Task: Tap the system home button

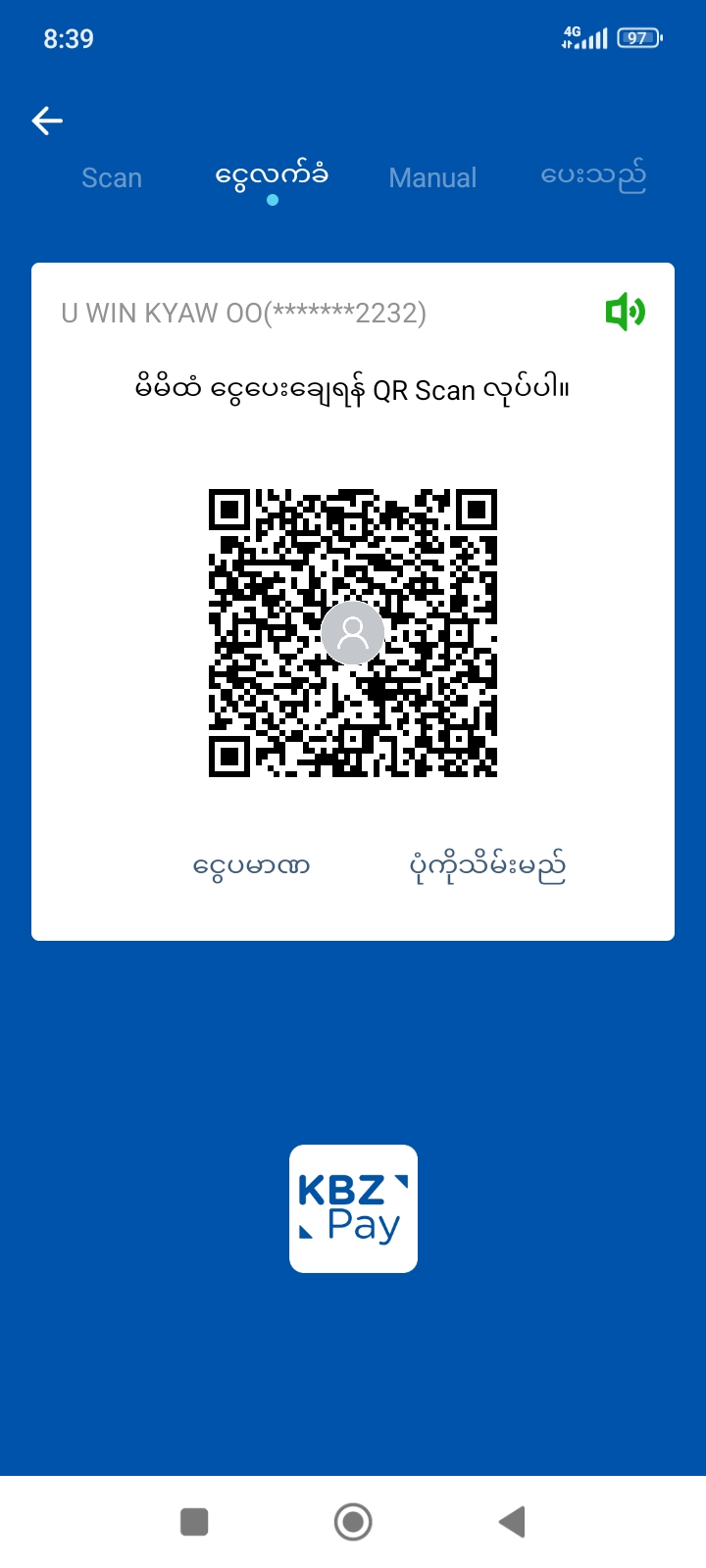Action: point(353,1522)
